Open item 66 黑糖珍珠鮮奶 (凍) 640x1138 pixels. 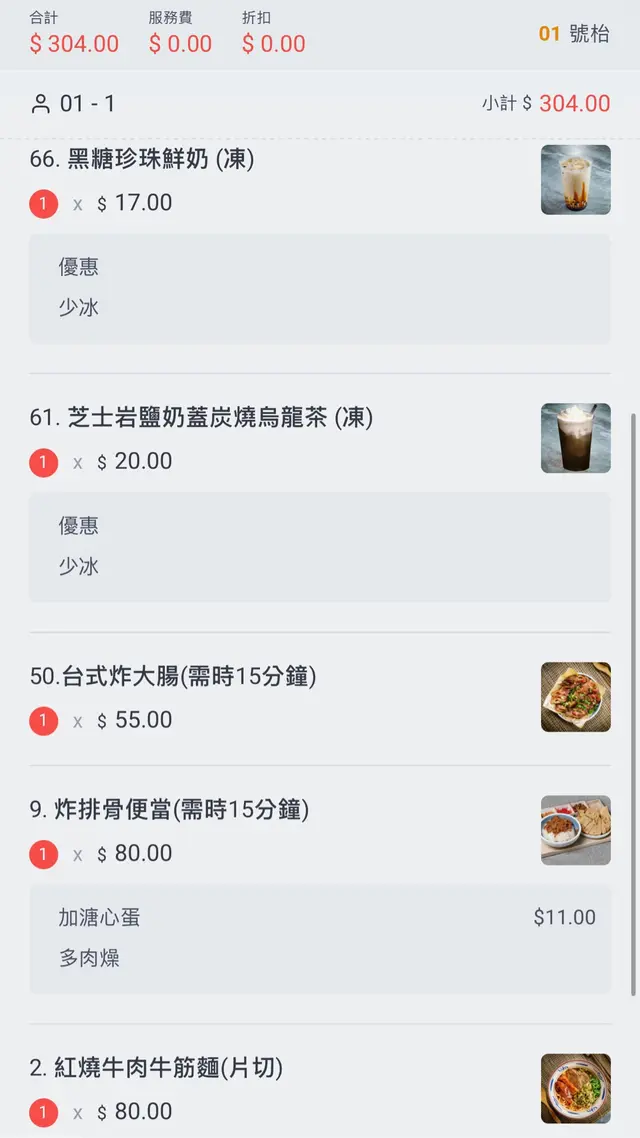[160, 160]
